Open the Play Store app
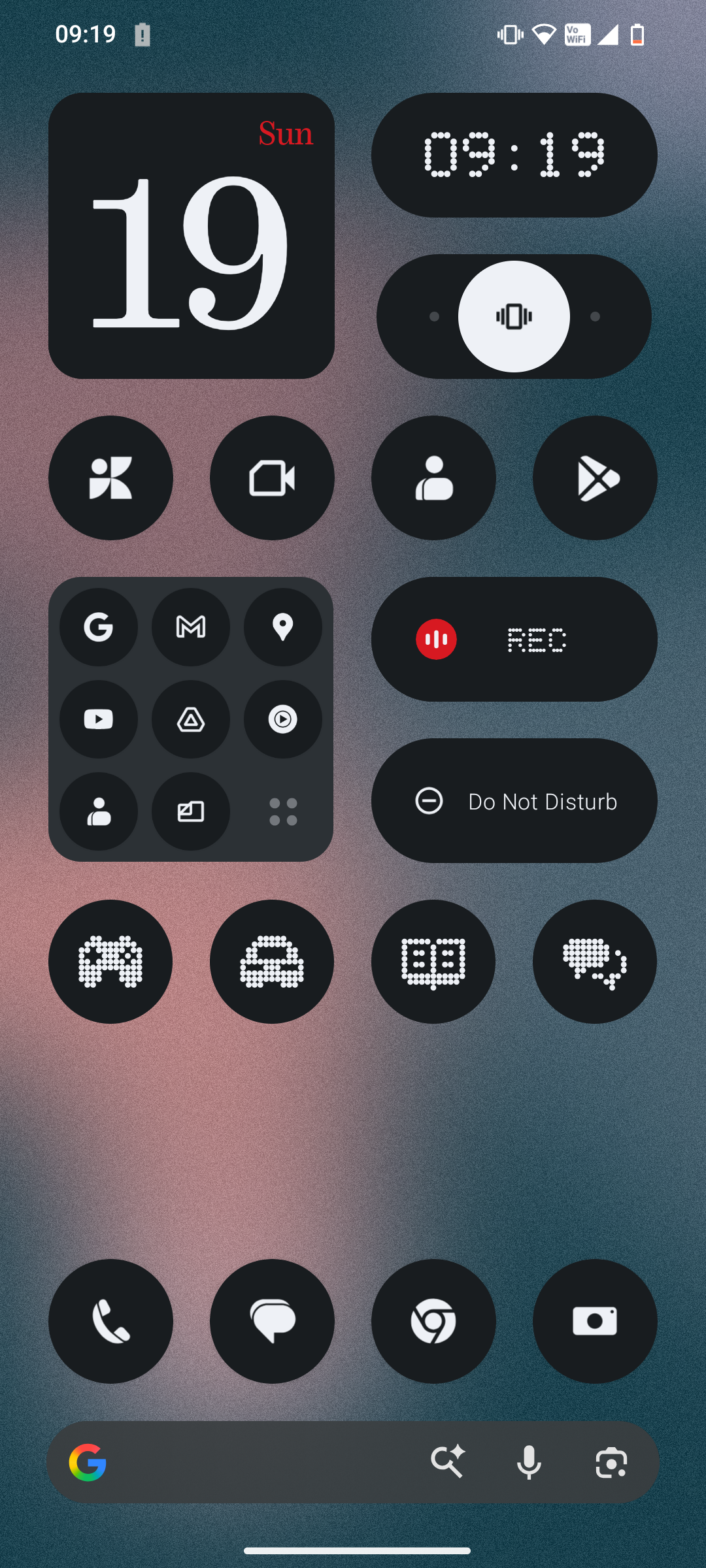Screen dimensions: 706x1568 point(595,478)
